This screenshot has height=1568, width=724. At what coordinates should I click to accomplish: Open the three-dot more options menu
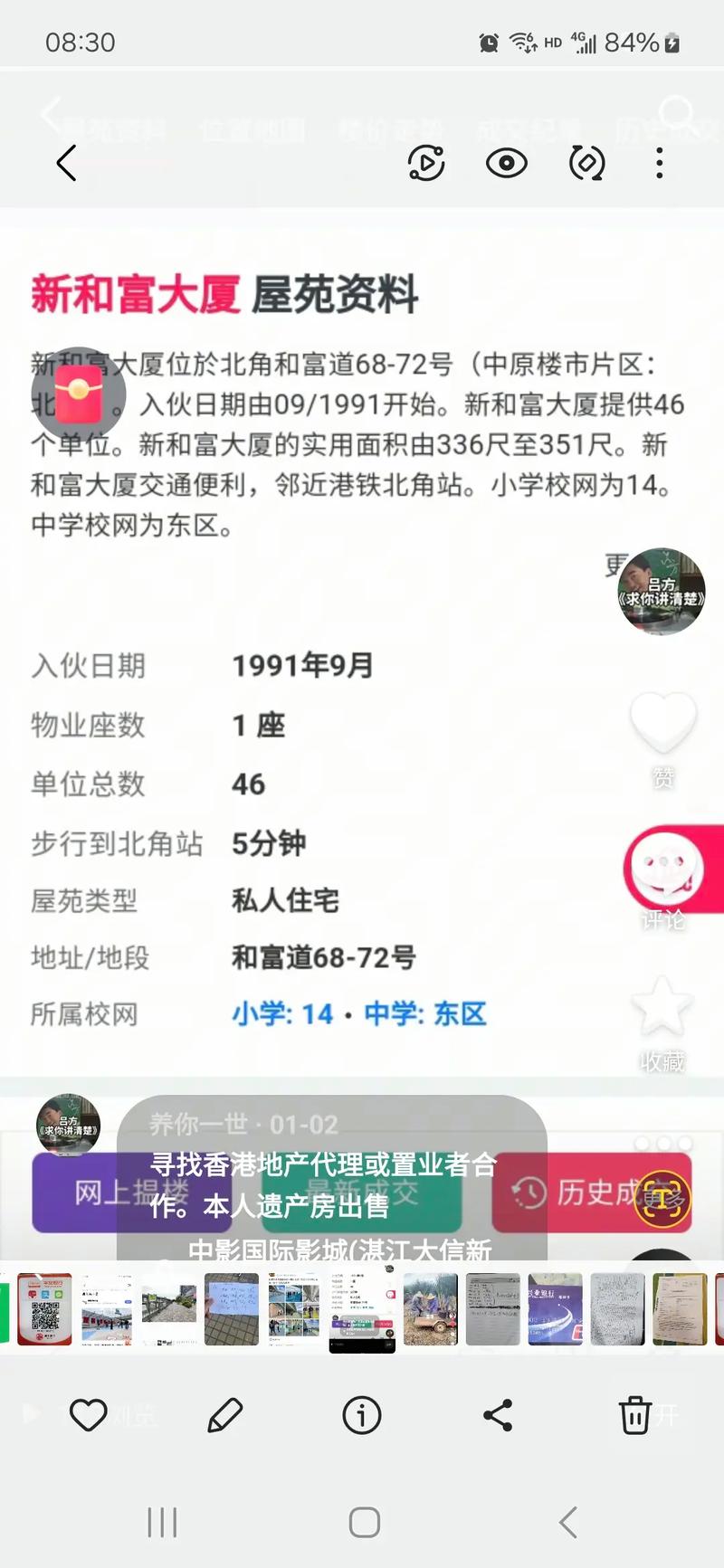point(660,164)
